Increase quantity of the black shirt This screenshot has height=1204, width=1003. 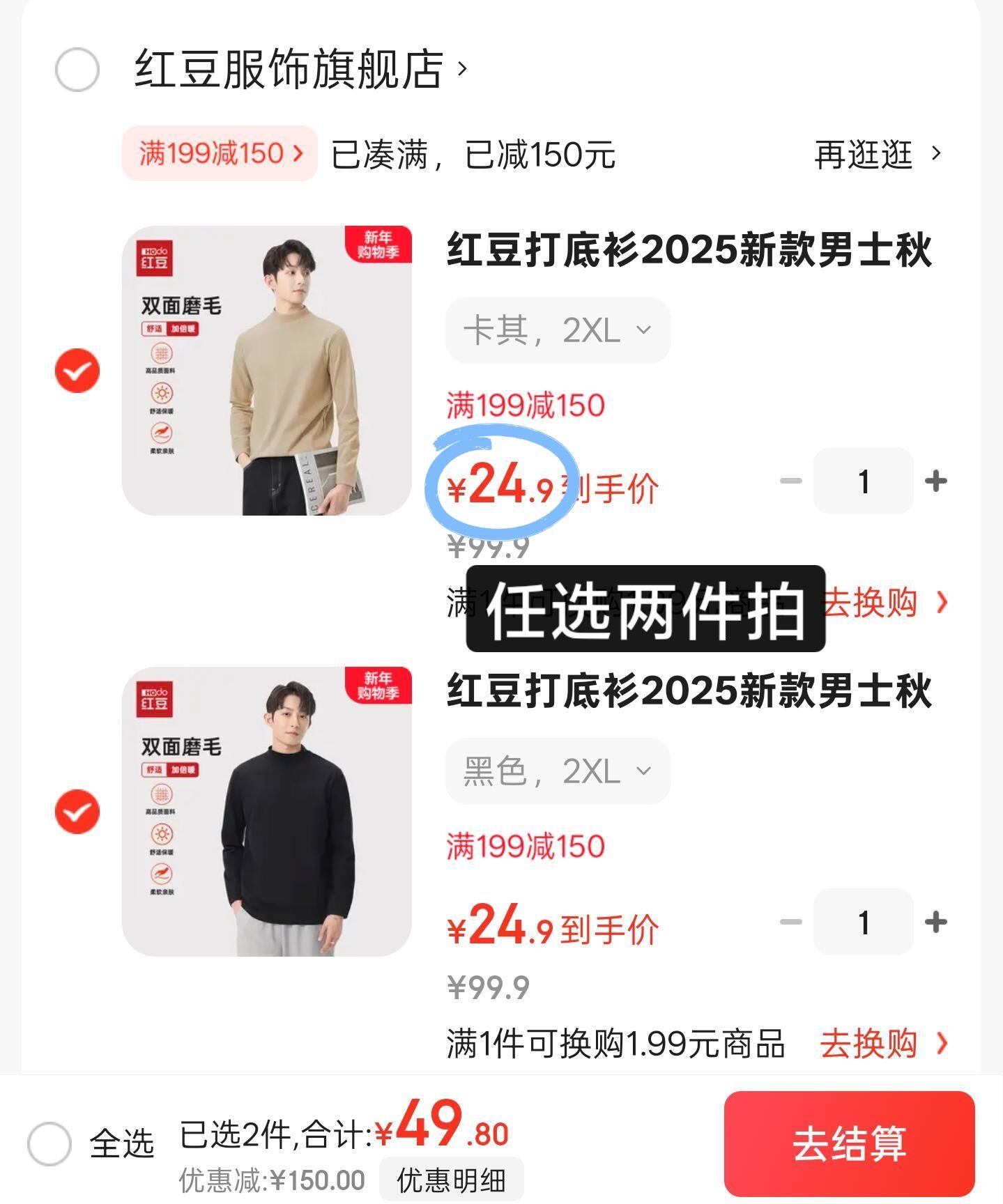pyautogui.click(x=935, y=922)
